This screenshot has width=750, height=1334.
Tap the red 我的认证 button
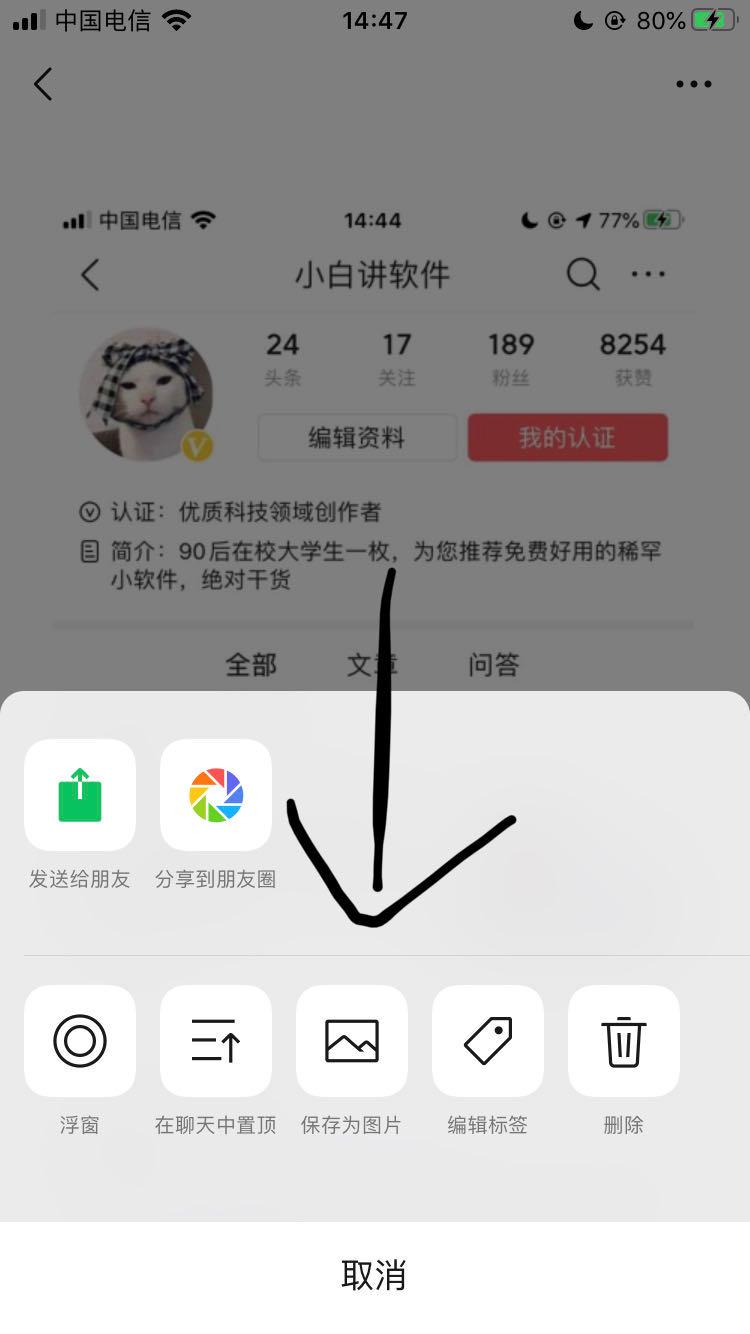[x=567, y=437]
